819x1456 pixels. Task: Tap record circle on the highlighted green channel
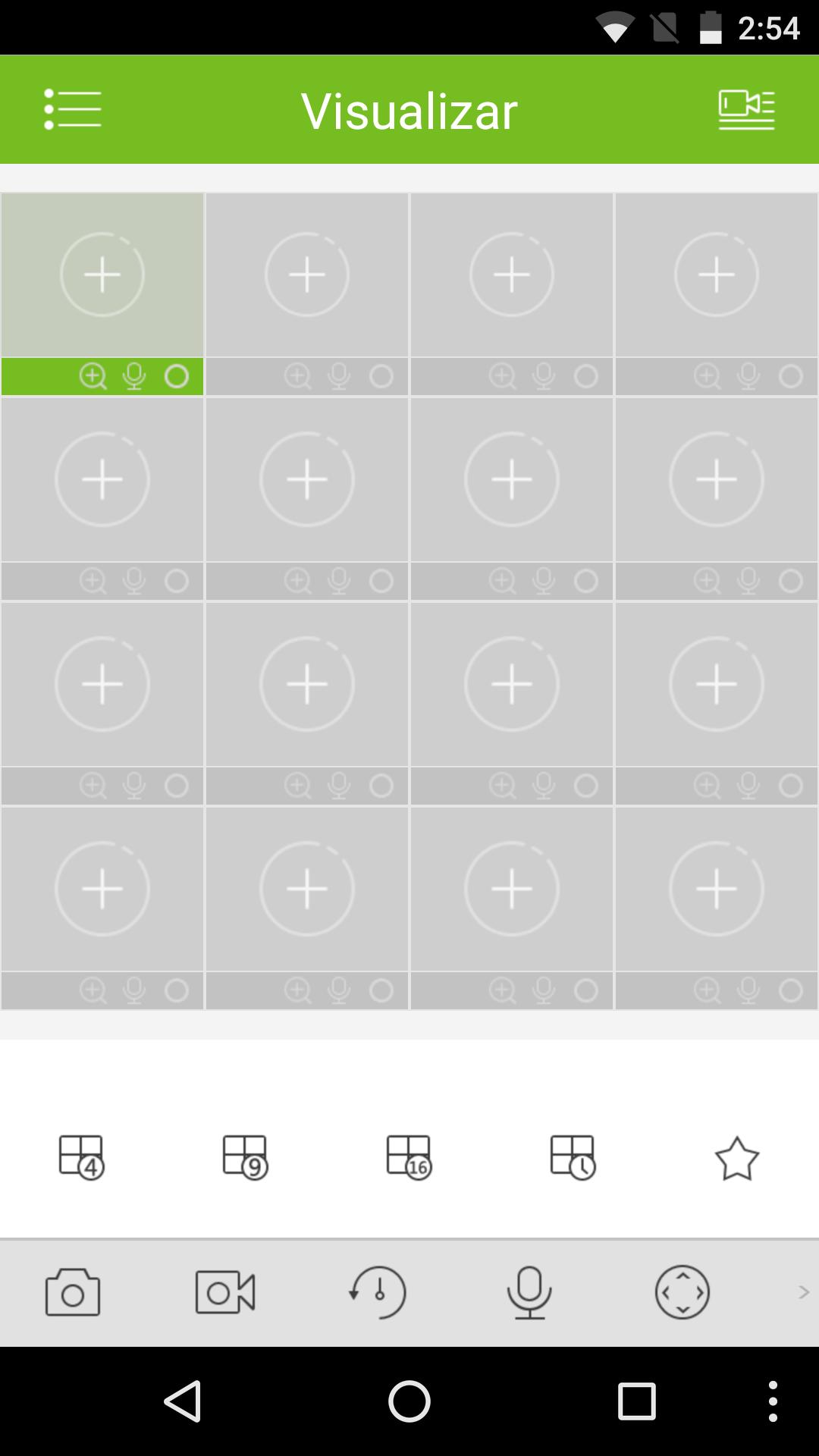[177, 376]
